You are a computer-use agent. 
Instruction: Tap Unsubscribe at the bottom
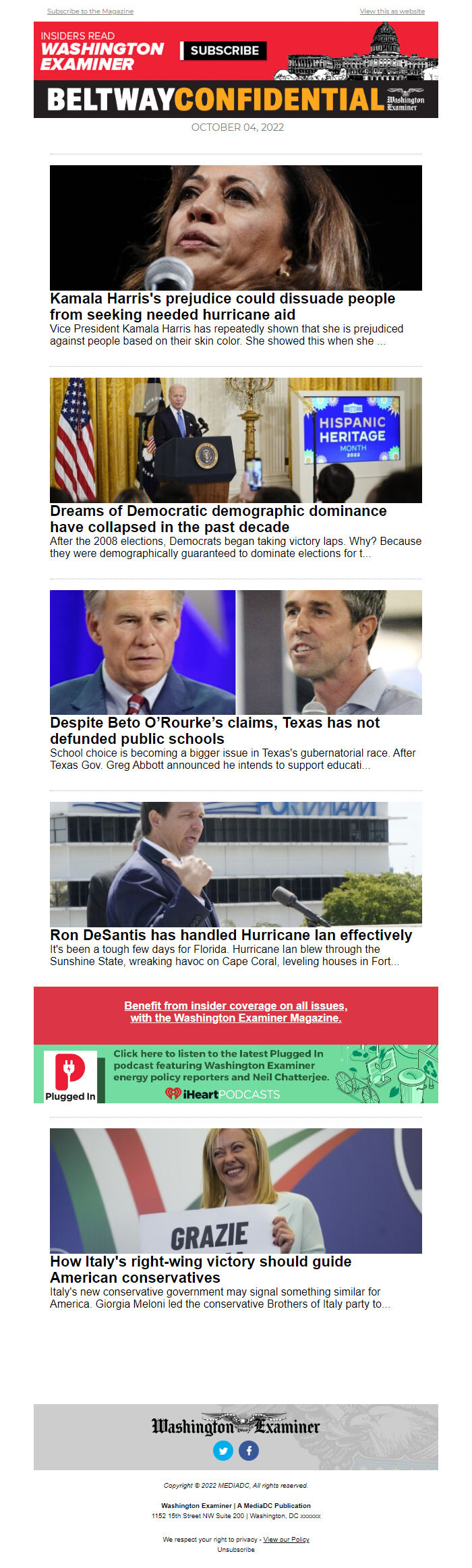[x=236, y=1549]
